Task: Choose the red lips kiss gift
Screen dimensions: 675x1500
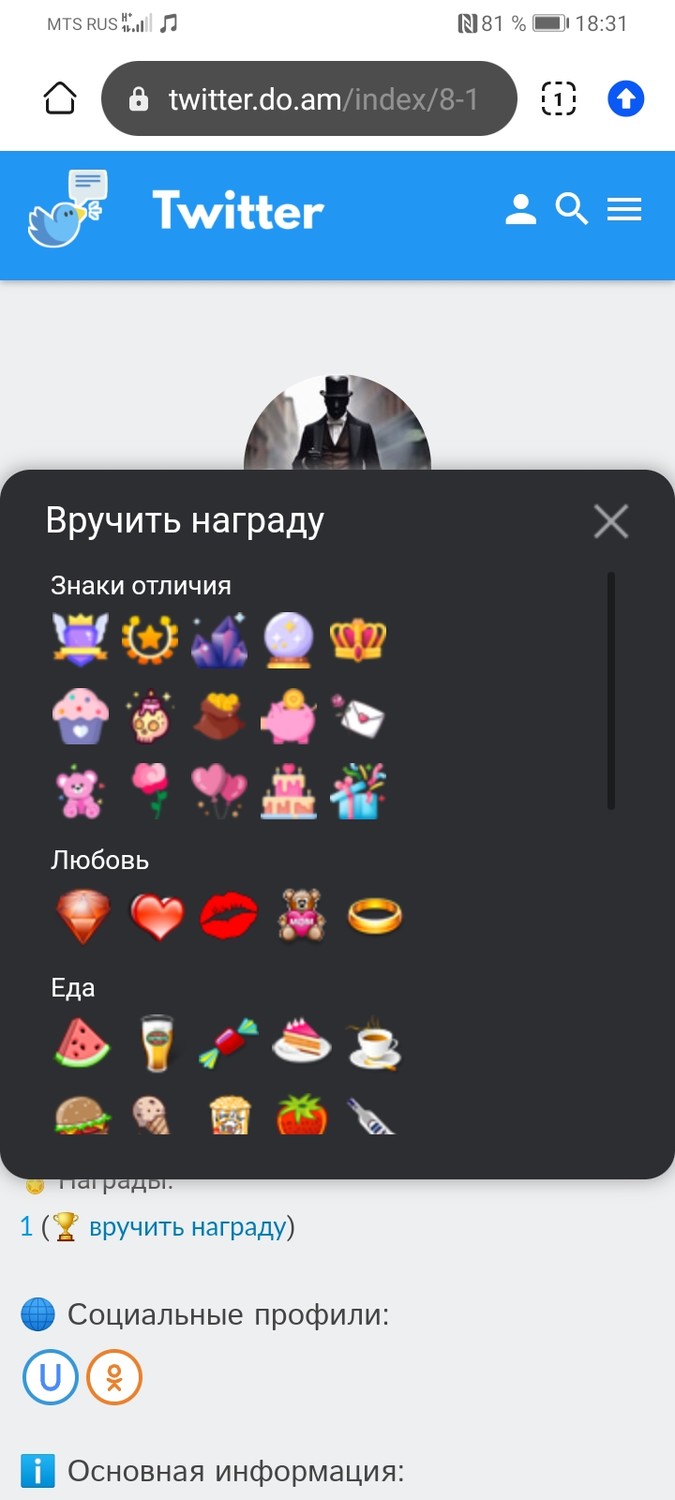Action: 228,916
